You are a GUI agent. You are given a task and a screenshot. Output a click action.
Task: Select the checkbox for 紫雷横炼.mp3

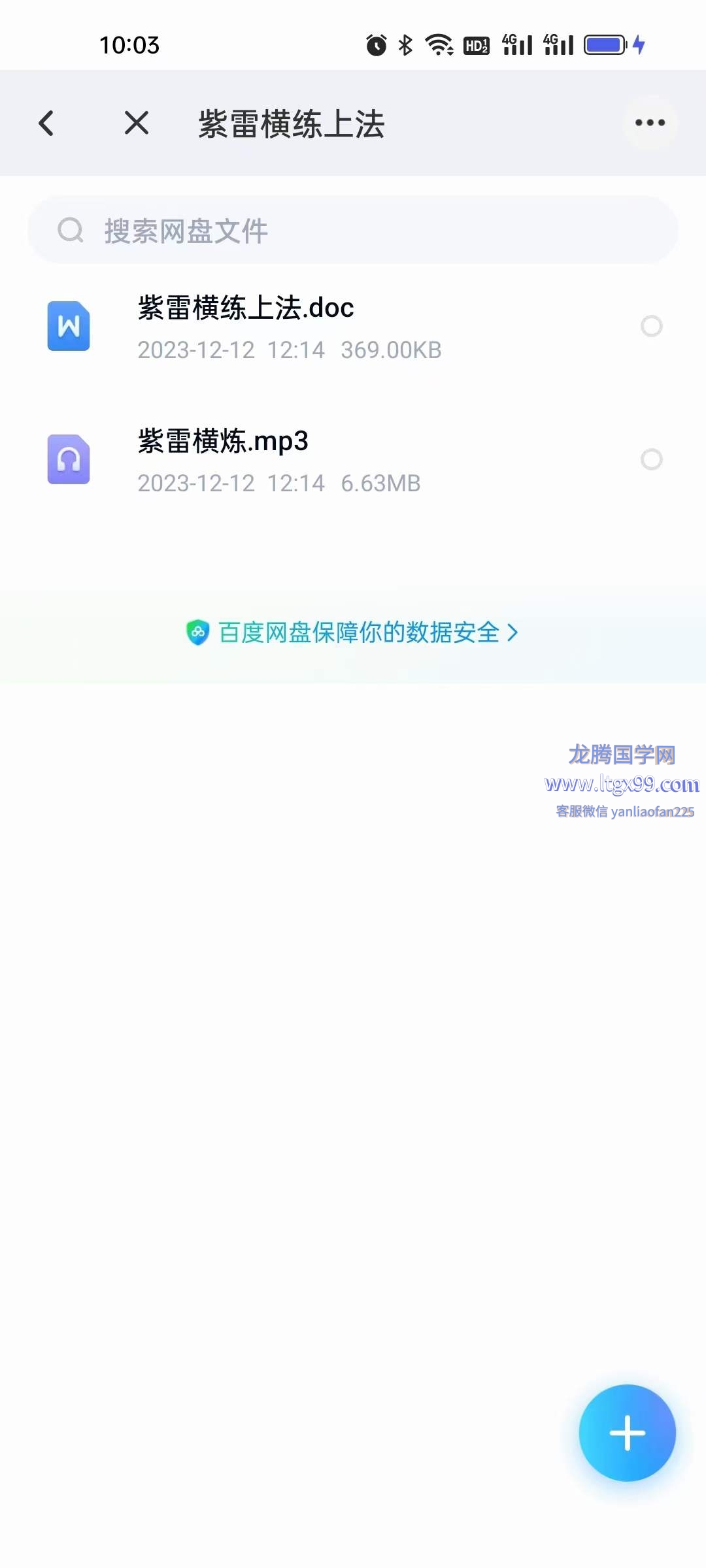coord(651,459)
